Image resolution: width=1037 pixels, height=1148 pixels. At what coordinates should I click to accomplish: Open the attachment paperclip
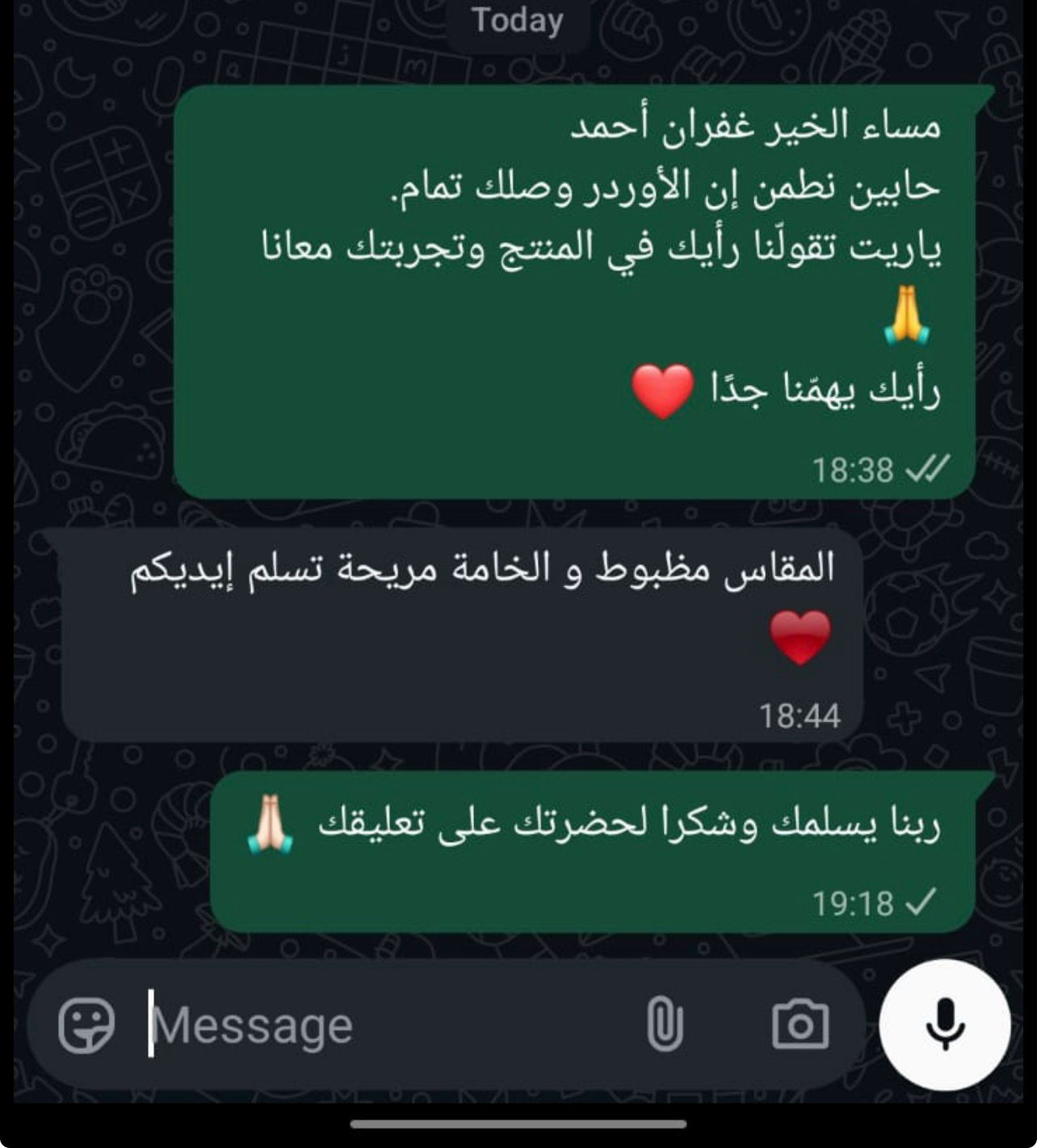(x=665, y=1024)
